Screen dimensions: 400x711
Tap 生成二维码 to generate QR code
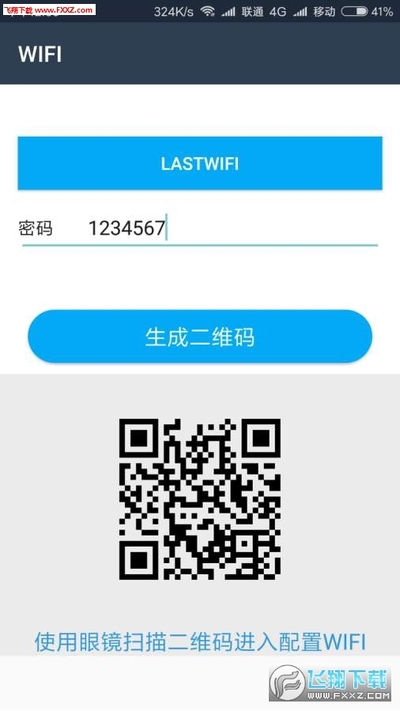200,337
